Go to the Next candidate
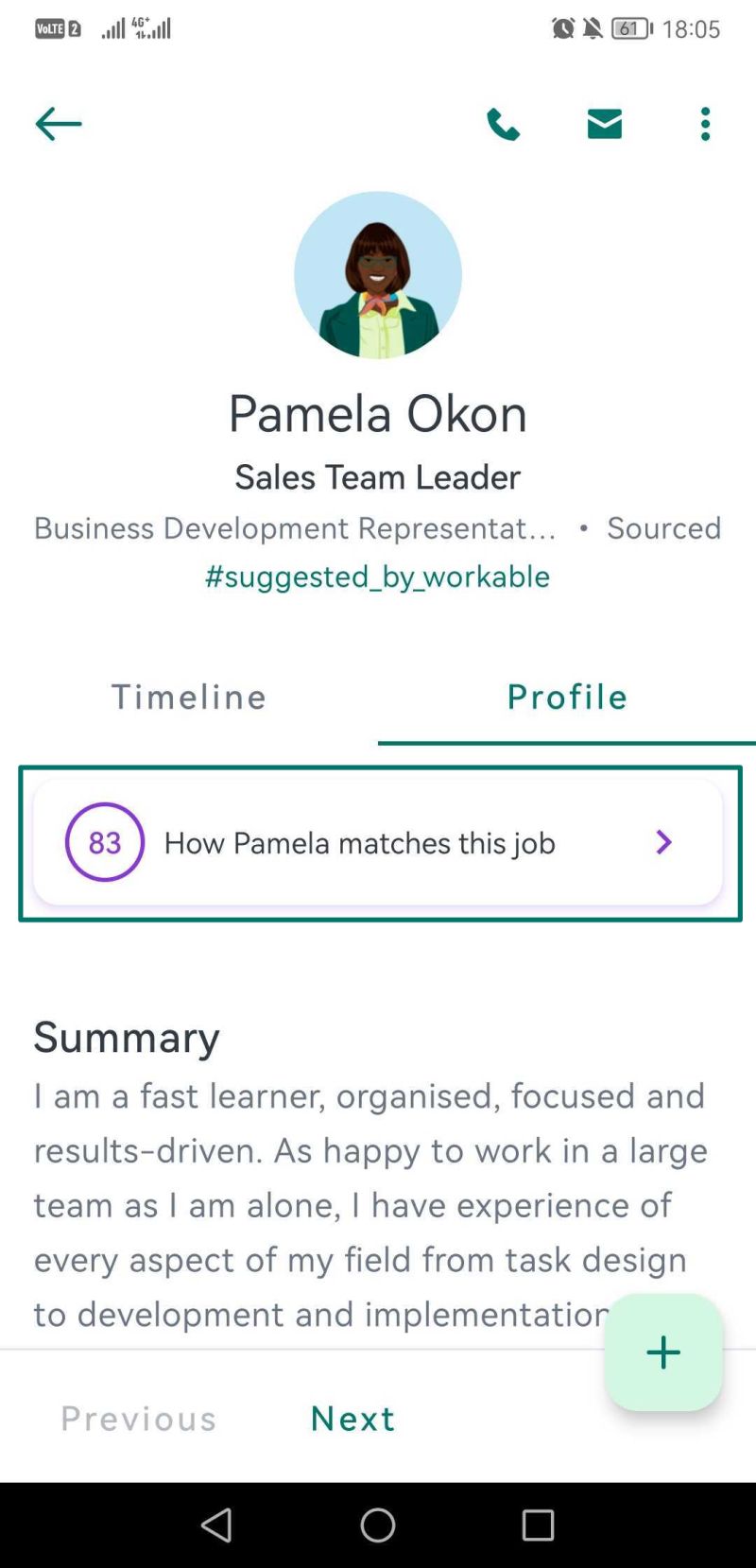Viewport: 756px width, 1568px height. (x=352, y=1418)
